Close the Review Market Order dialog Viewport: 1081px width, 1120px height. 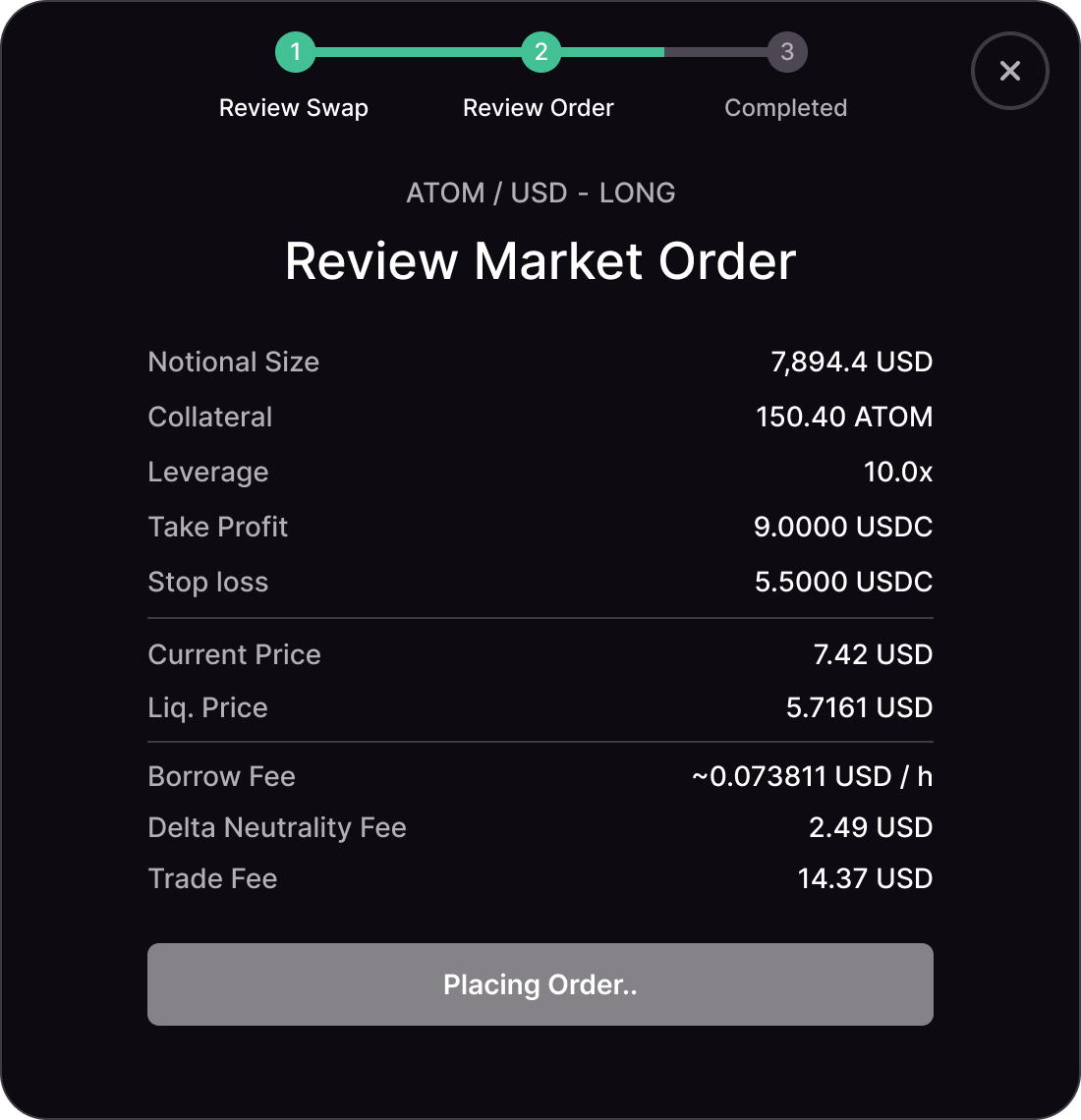(x=1009, y=71)
